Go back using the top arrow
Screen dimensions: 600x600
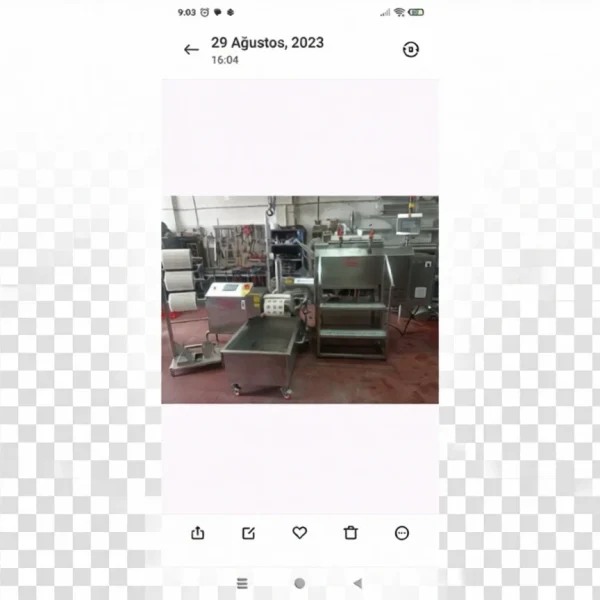pos(191,50)
